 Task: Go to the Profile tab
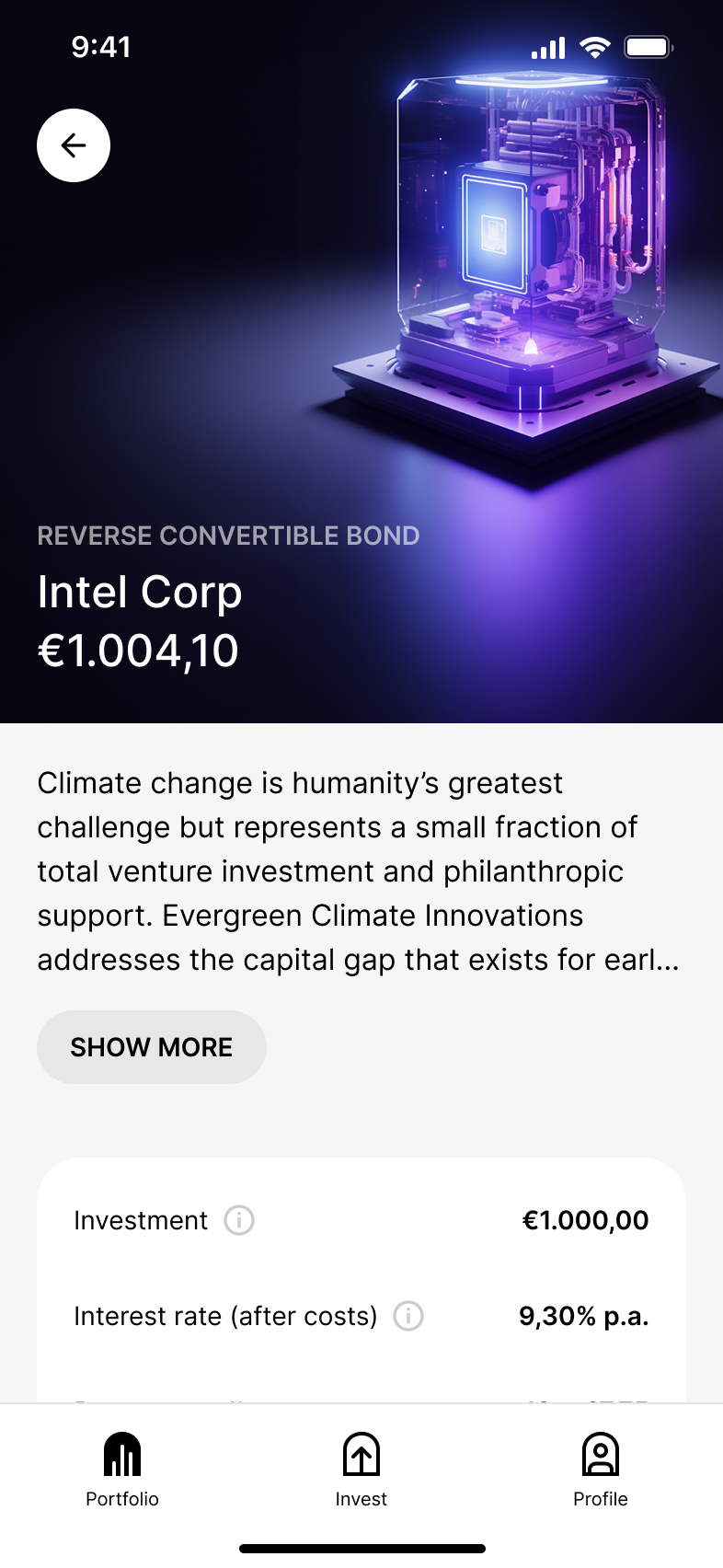[x=601, y=1470]
